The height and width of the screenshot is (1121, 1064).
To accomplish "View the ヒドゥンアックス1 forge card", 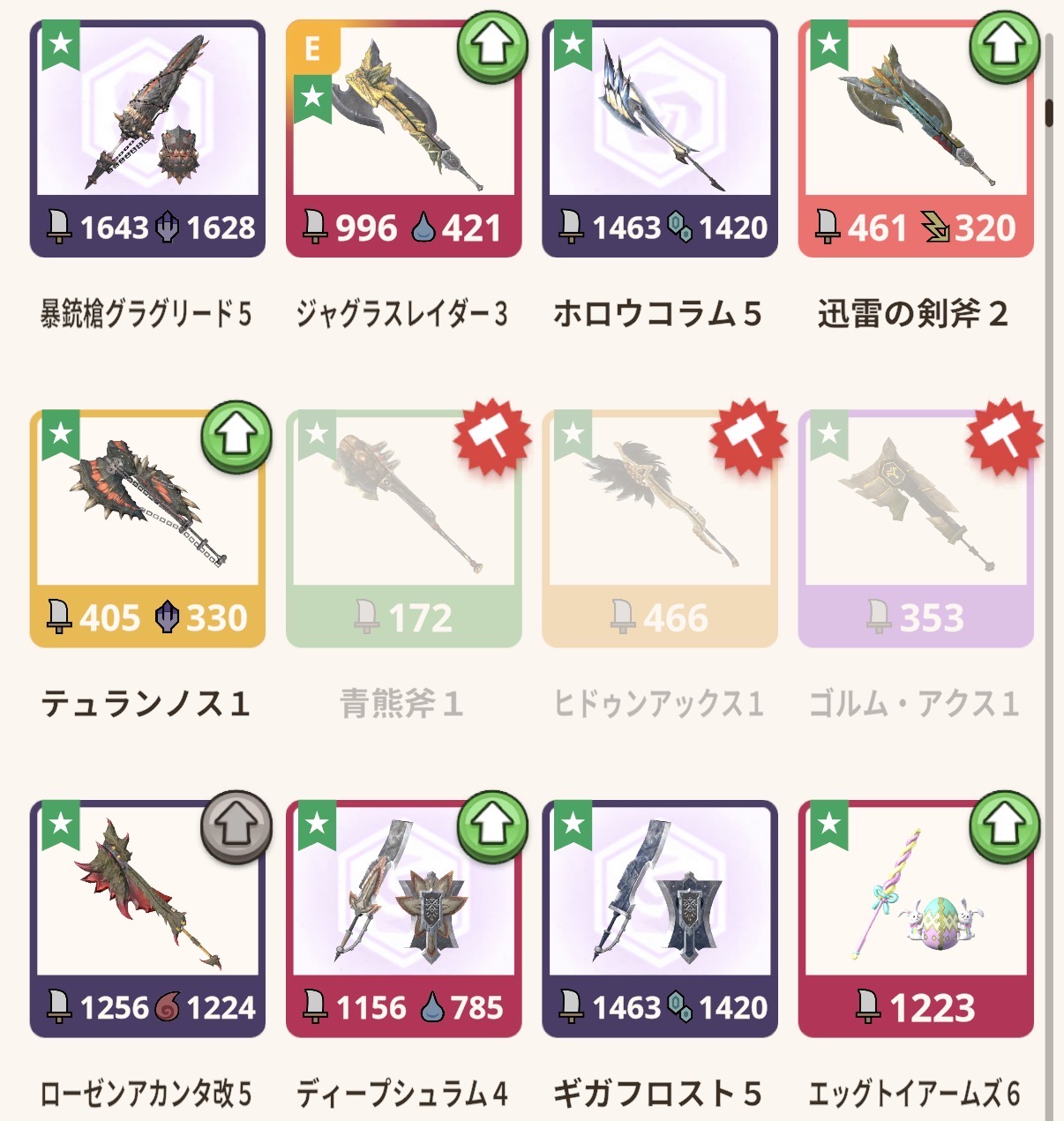I will [x=659, y=528].
